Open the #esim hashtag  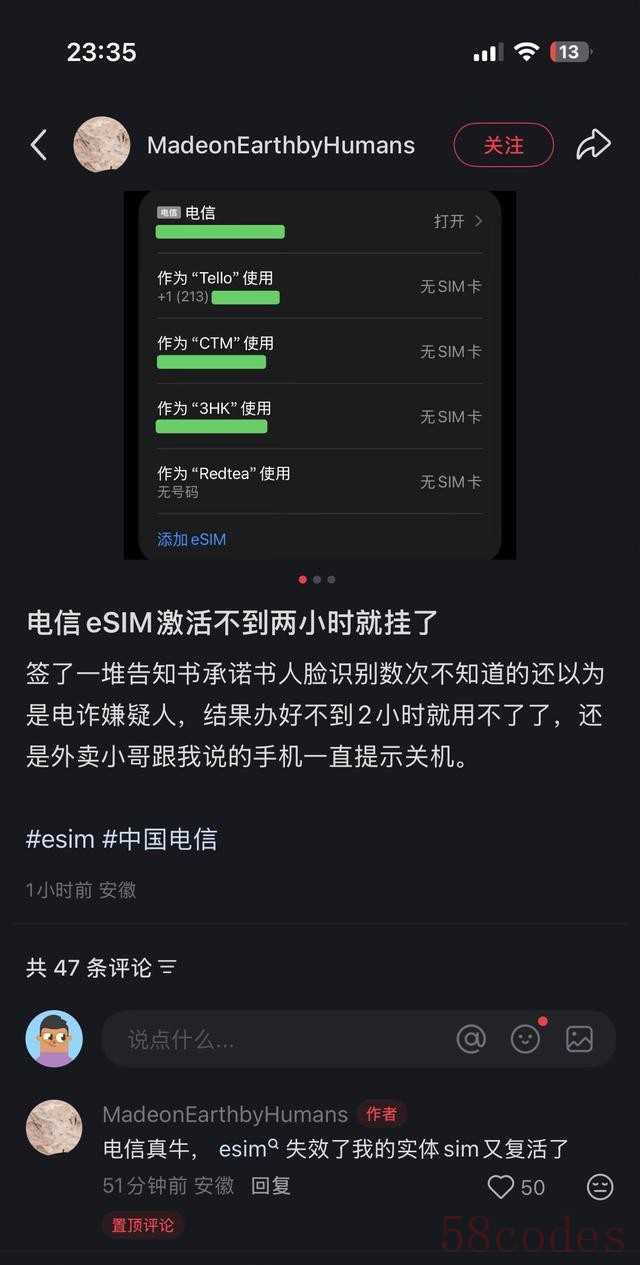click(60, 838)
